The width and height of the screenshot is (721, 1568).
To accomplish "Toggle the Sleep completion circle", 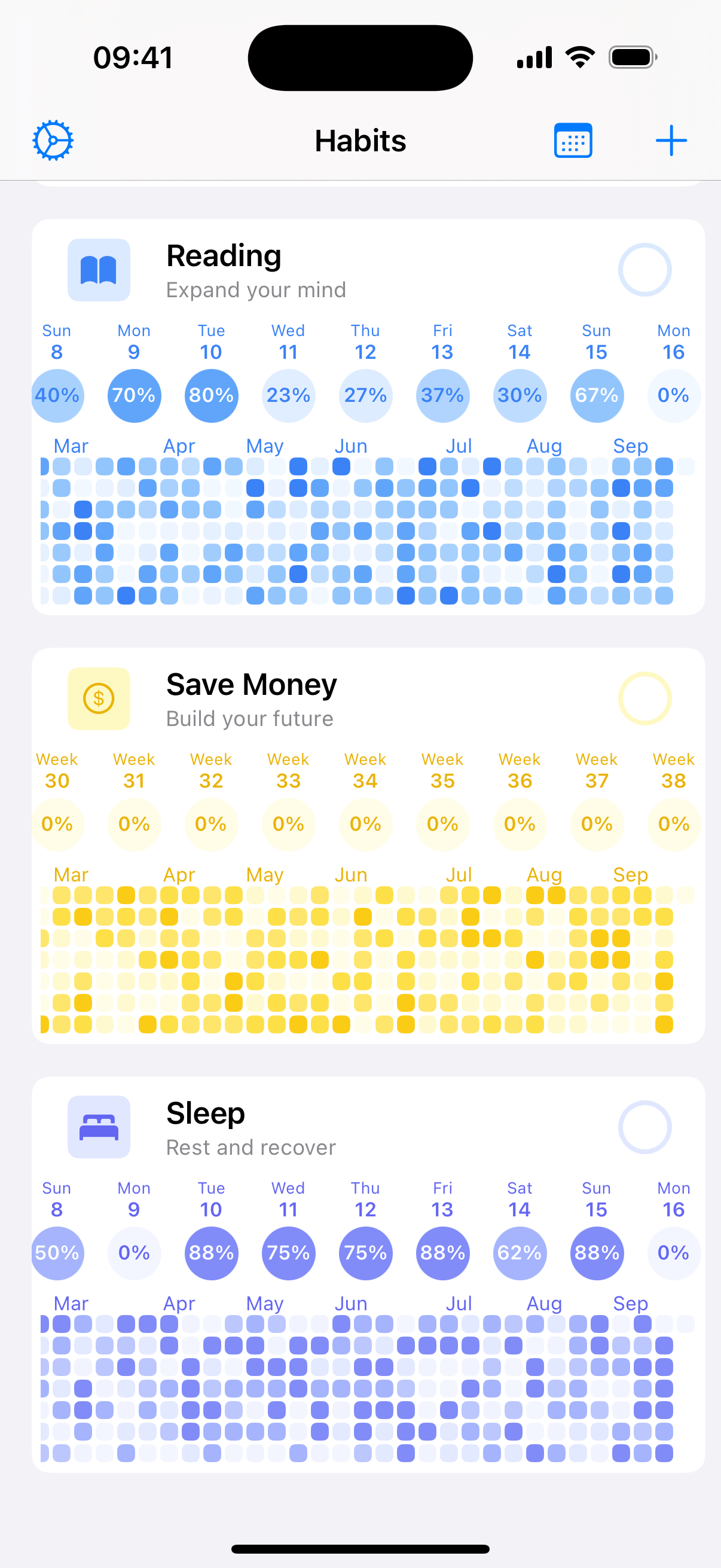I will [644, 1127].
